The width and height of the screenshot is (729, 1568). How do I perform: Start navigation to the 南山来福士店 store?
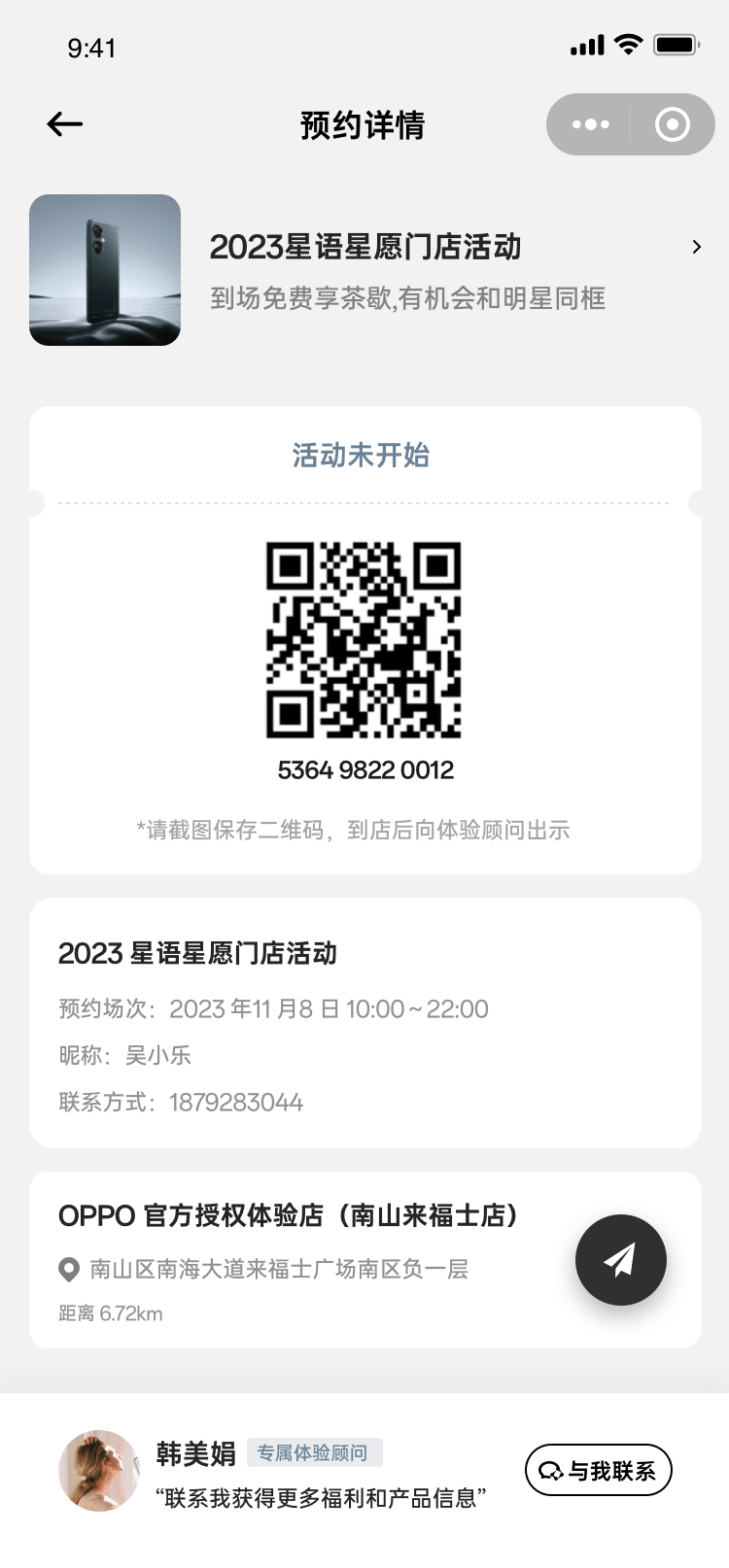(x=620, y=1259)
